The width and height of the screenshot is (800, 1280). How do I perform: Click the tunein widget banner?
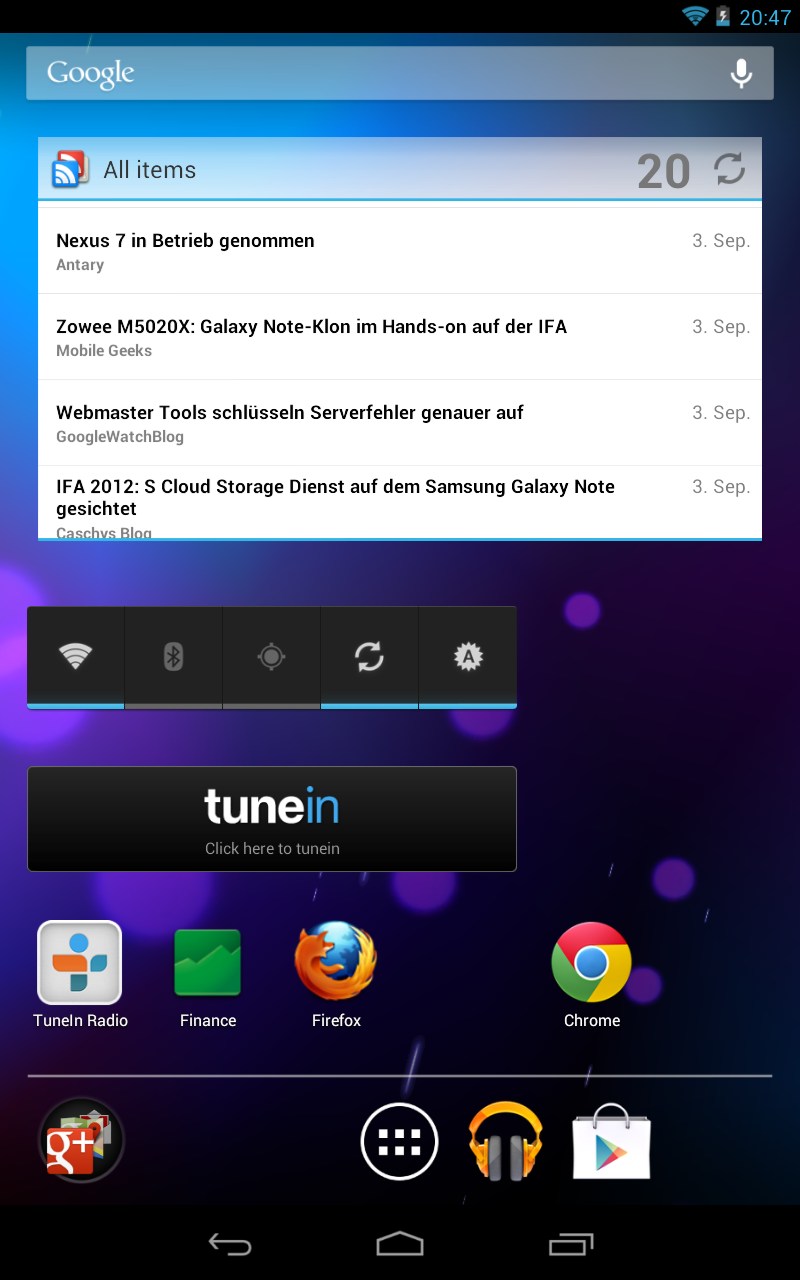[x=272, y=819]
